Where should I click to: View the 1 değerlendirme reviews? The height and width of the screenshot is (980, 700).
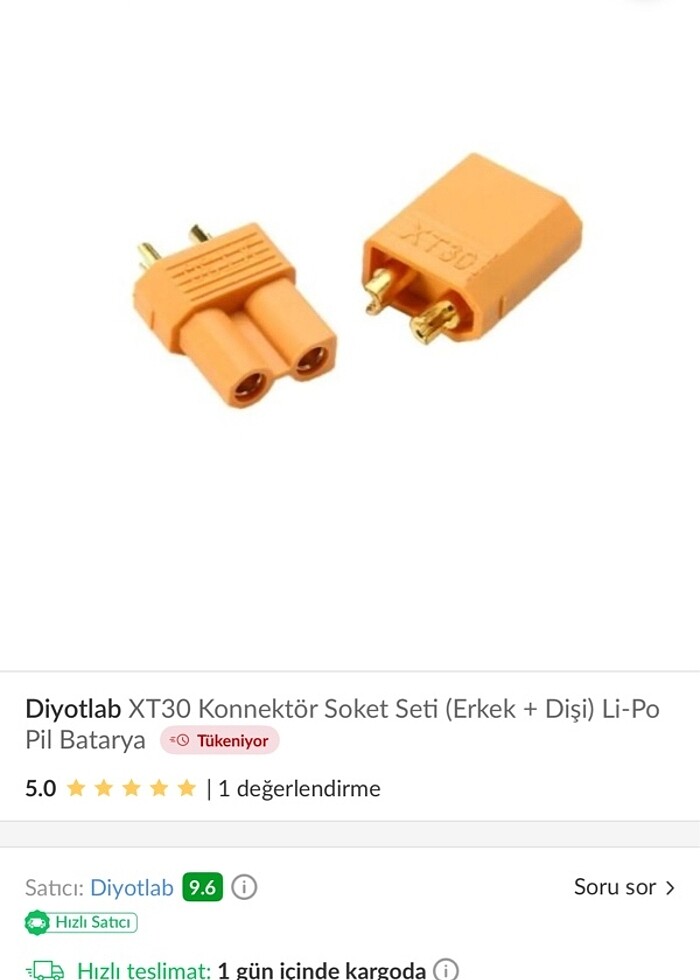[x=299, y=788]
